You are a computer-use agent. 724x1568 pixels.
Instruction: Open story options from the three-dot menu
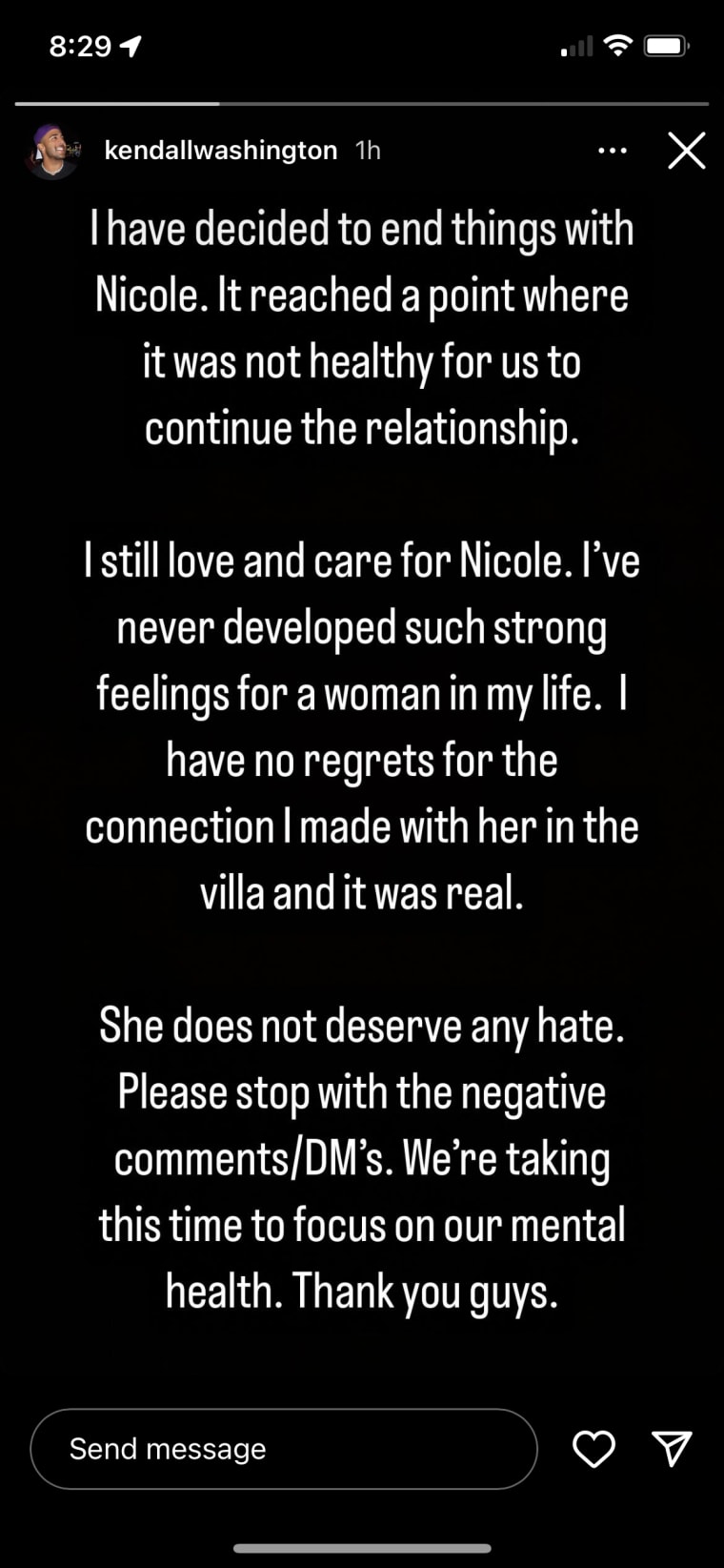(x=613, y=150)
